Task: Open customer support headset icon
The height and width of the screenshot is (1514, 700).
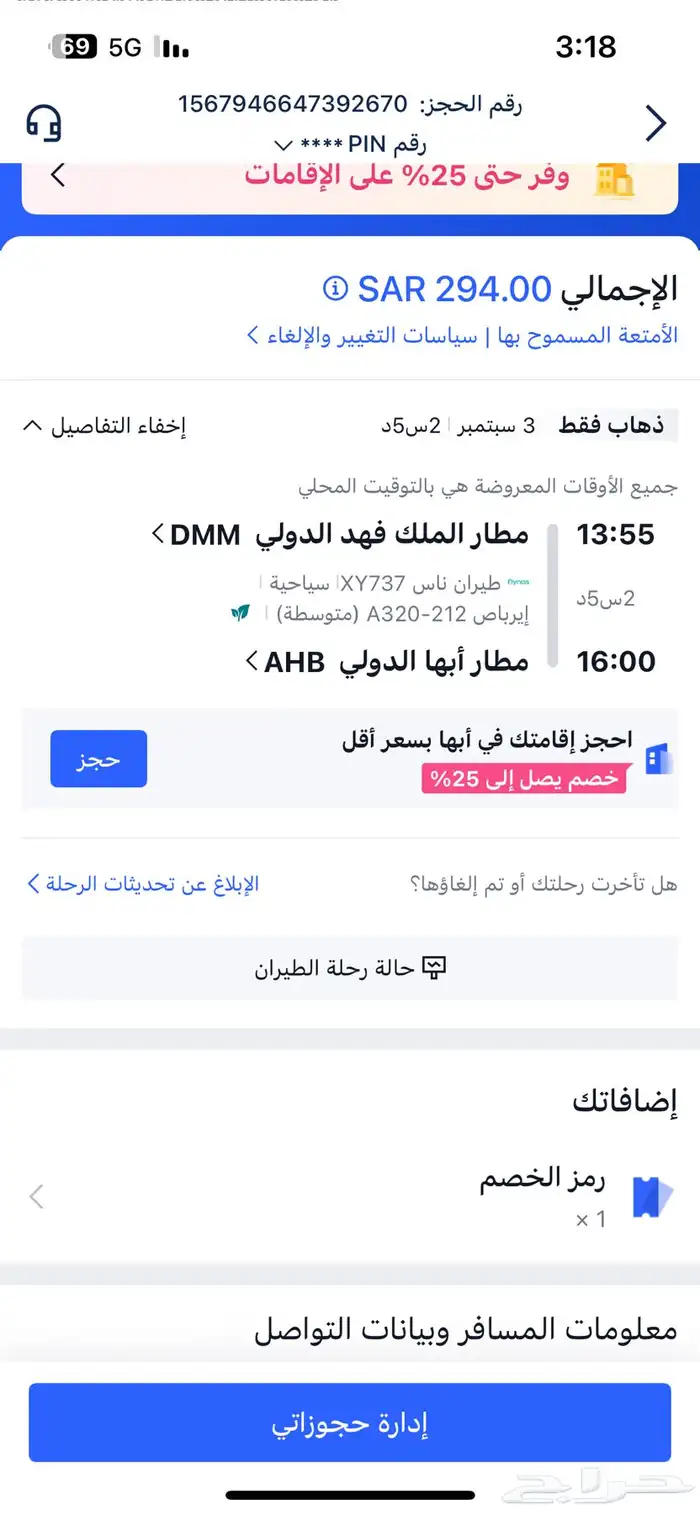Action: tap(44, 124)
